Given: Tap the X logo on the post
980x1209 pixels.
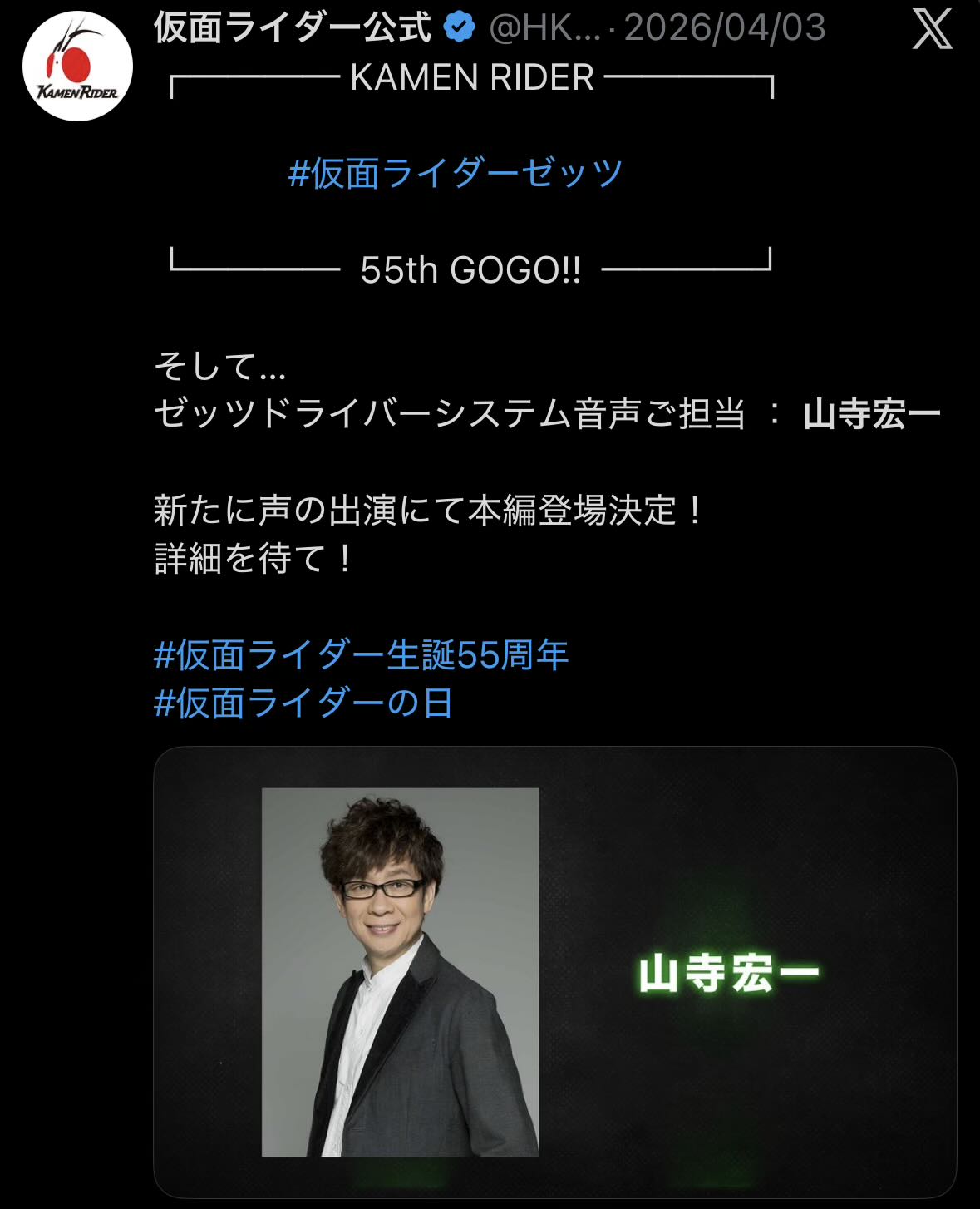Looking at the screenshot, I should tap(932, 30).
